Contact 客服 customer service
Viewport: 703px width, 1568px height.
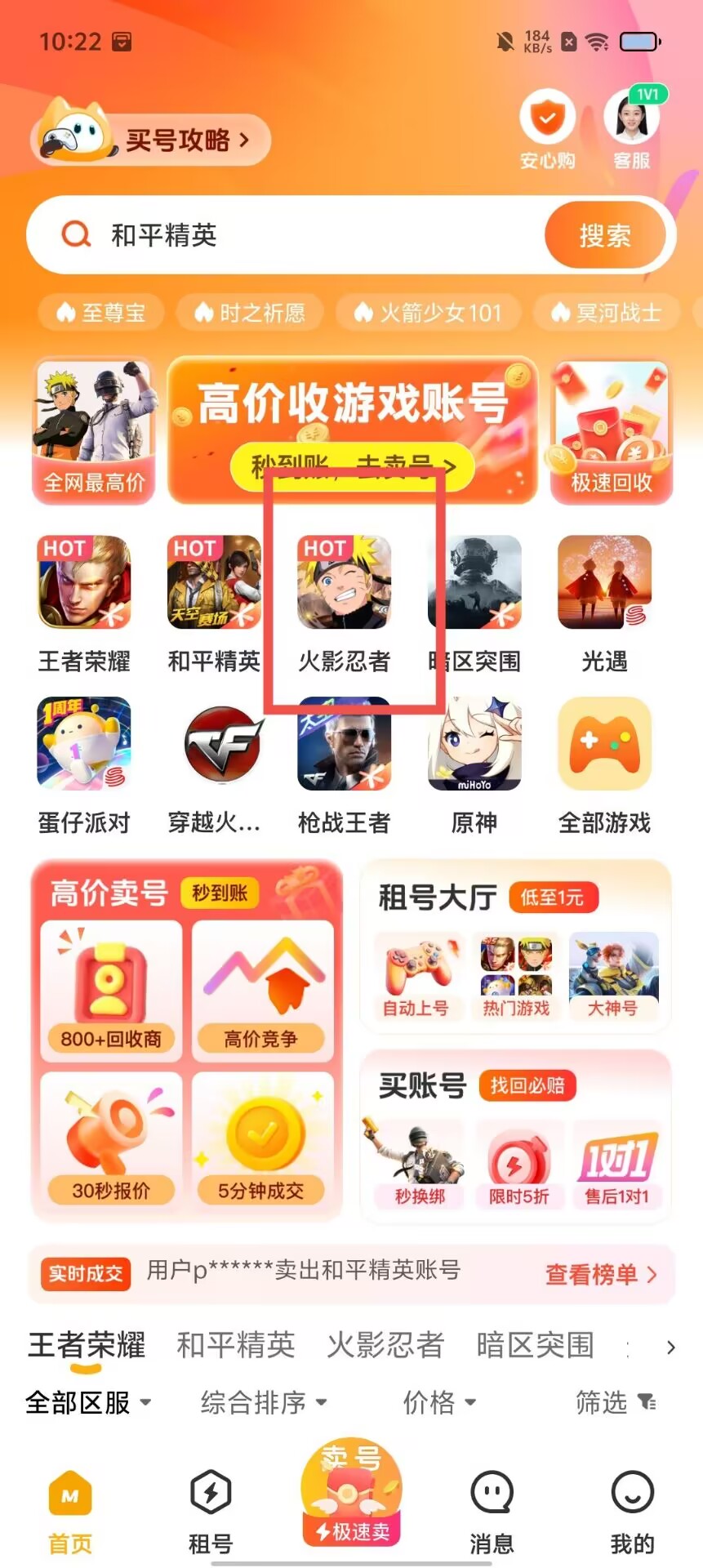(x=632, y=129)
